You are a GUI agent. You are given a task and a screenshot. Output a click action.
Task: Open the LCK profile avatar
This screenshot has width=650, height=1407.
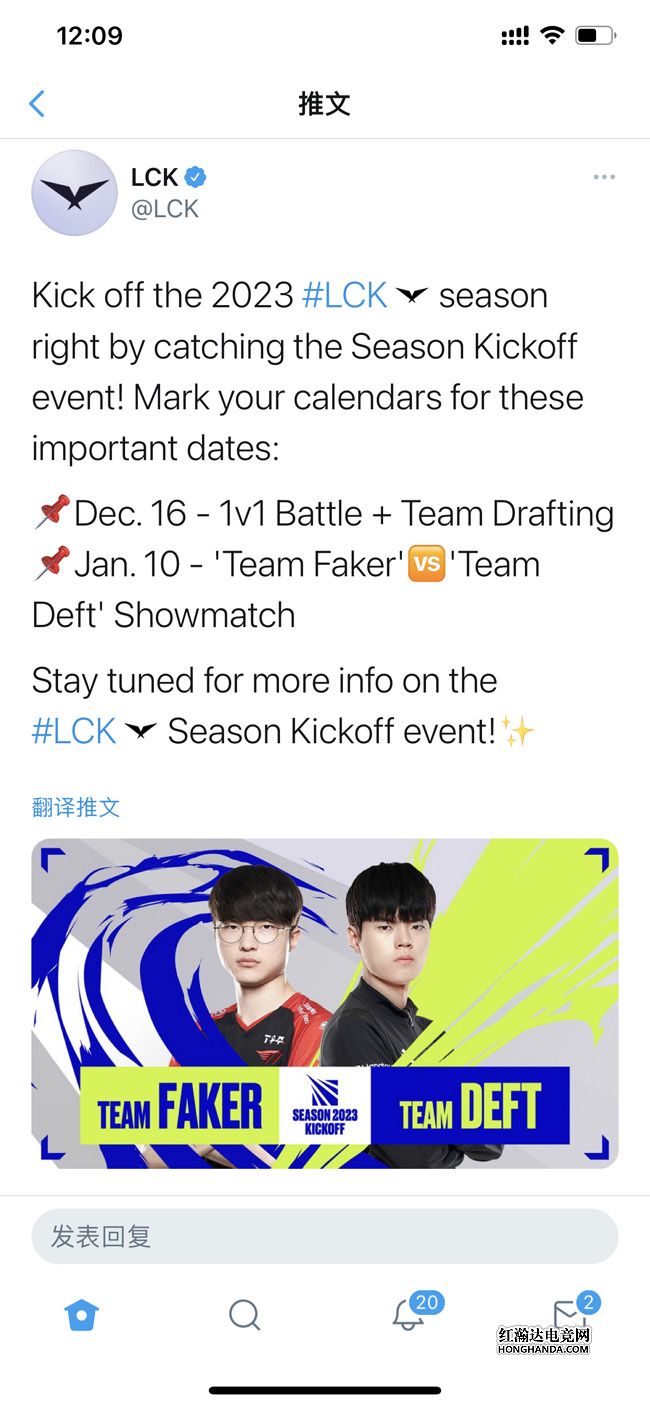coord(75,193)
